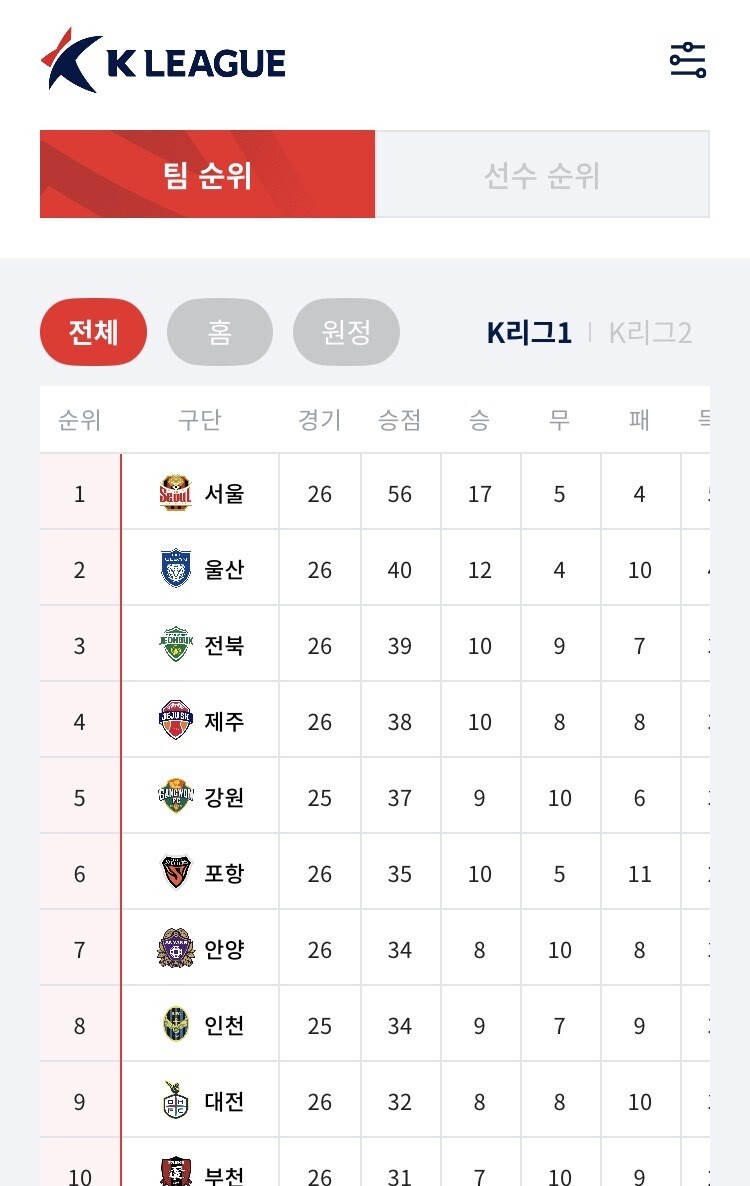This screenshot has height=1186, width=750.
Task: Switch to K리그2 standings
Action: [650, 333]
